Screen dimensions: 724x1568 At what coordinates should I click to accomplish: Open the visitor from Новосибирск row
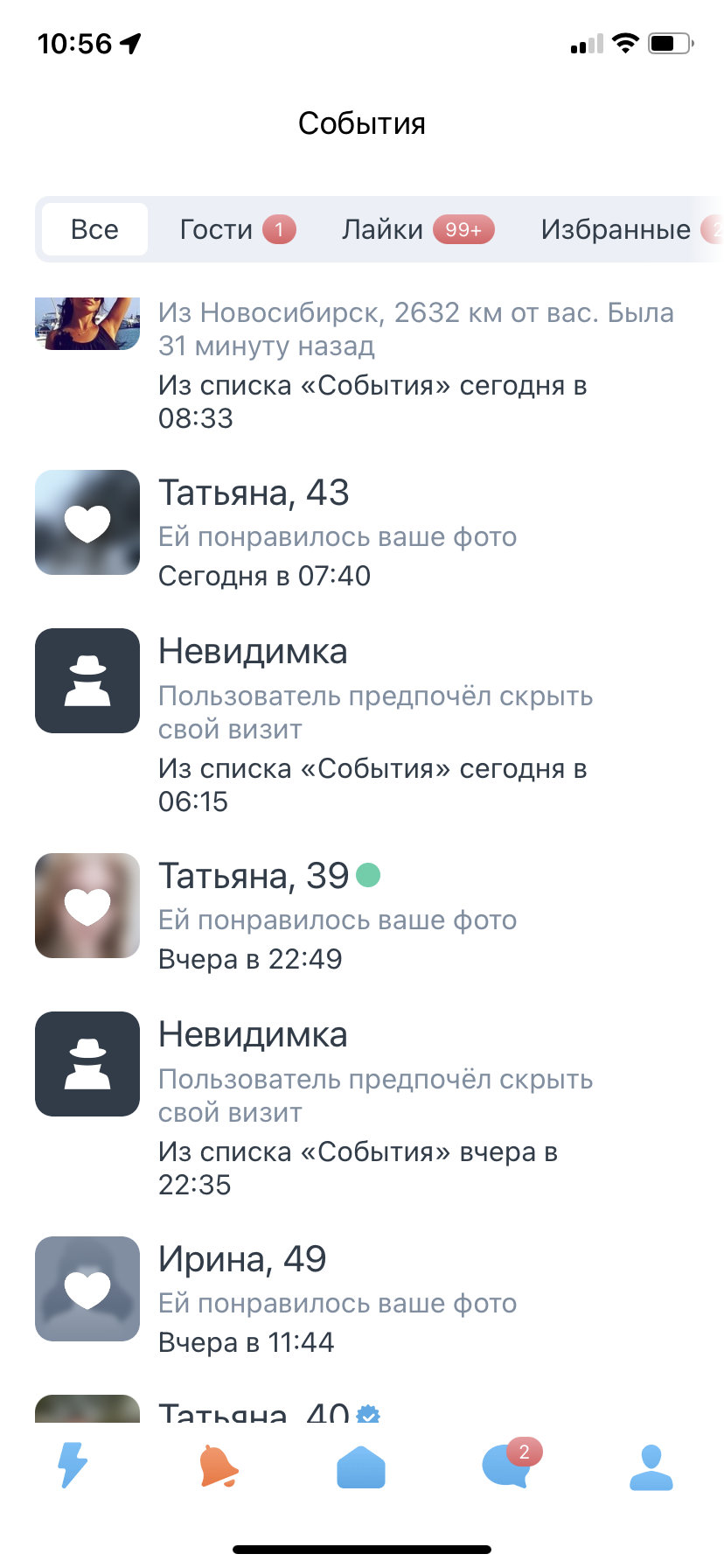pos(362,366)
